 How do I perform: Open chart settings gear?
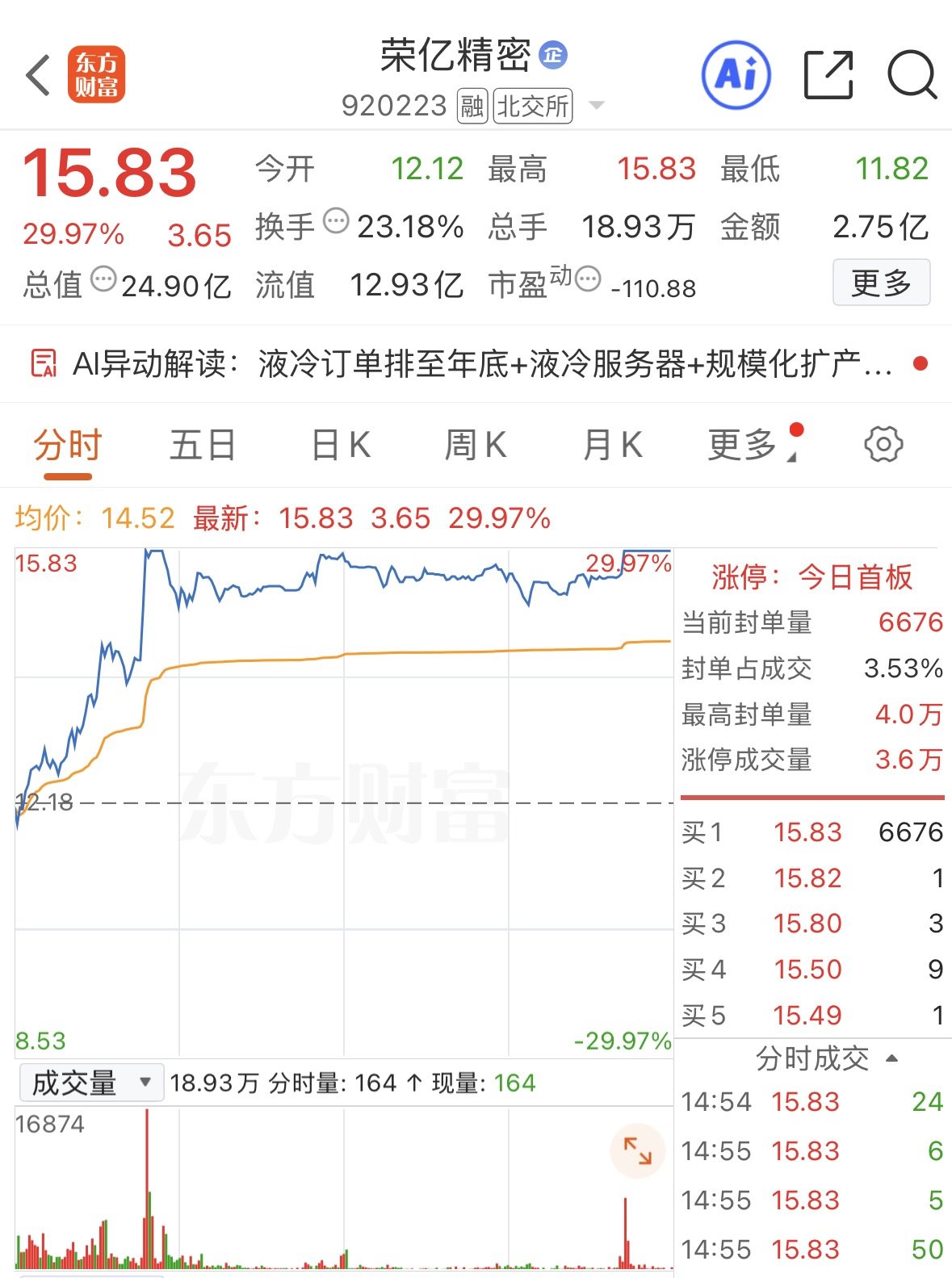click(x=883, y=444)
